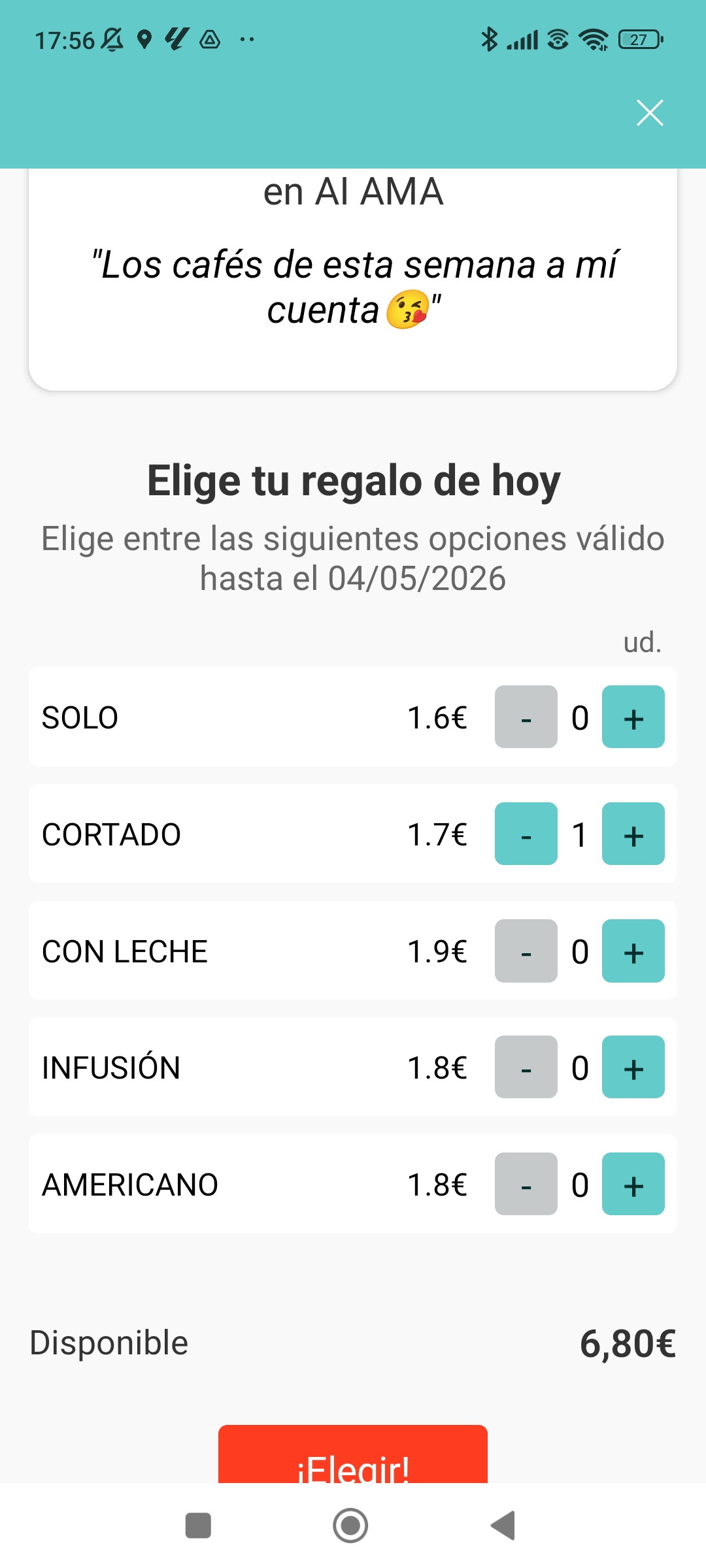Tap the Bluetooth icon in status bar
The height and width of the screenshot is (1568, 706).
pos(488,40)
